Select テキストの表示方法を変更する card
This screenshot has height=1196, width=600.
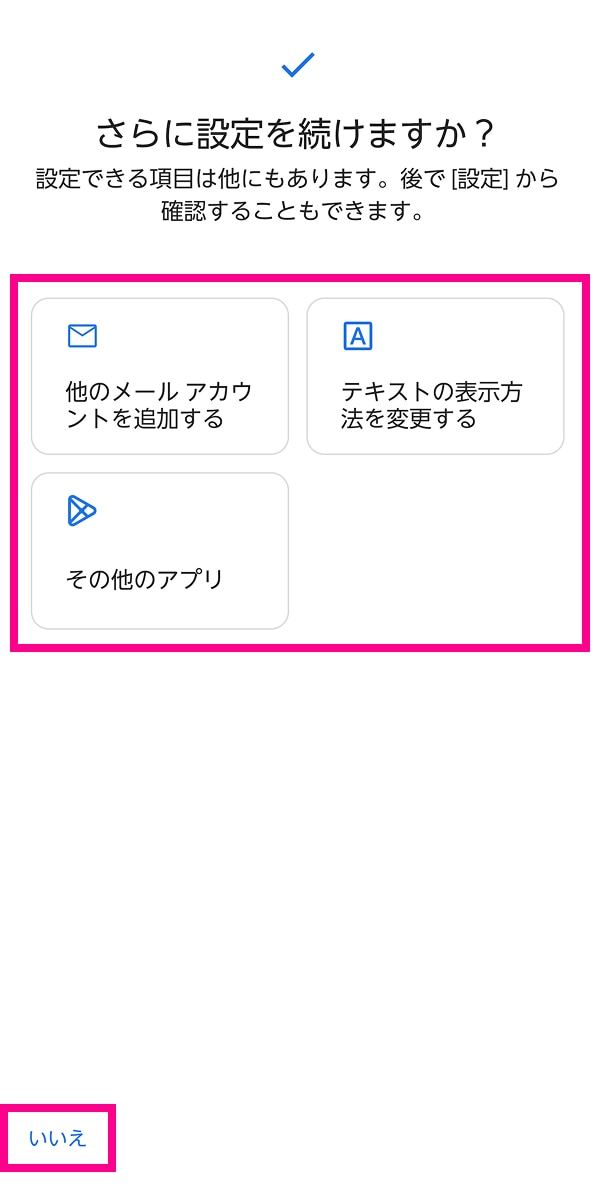435,377
